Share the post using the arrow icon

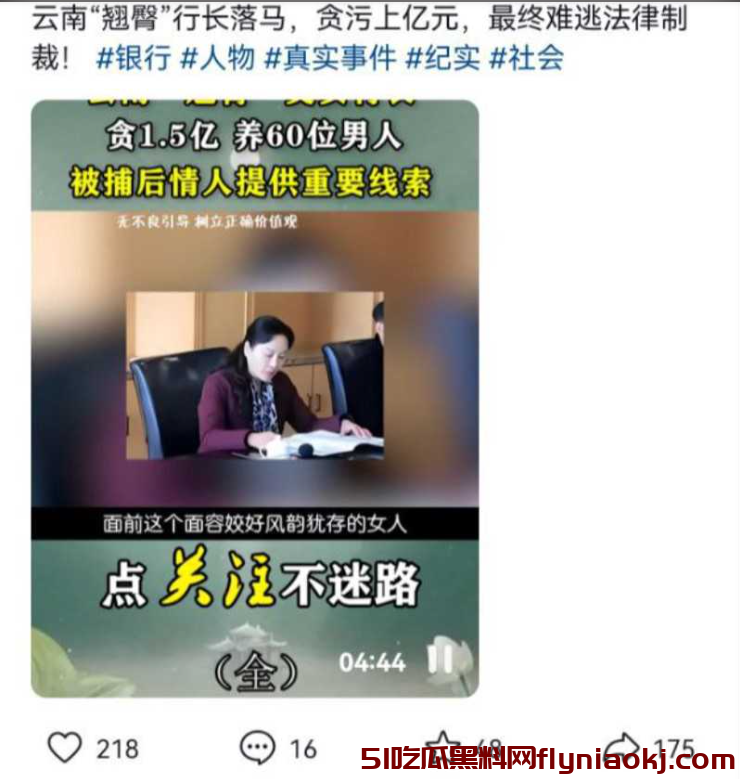tap(622, 746)
